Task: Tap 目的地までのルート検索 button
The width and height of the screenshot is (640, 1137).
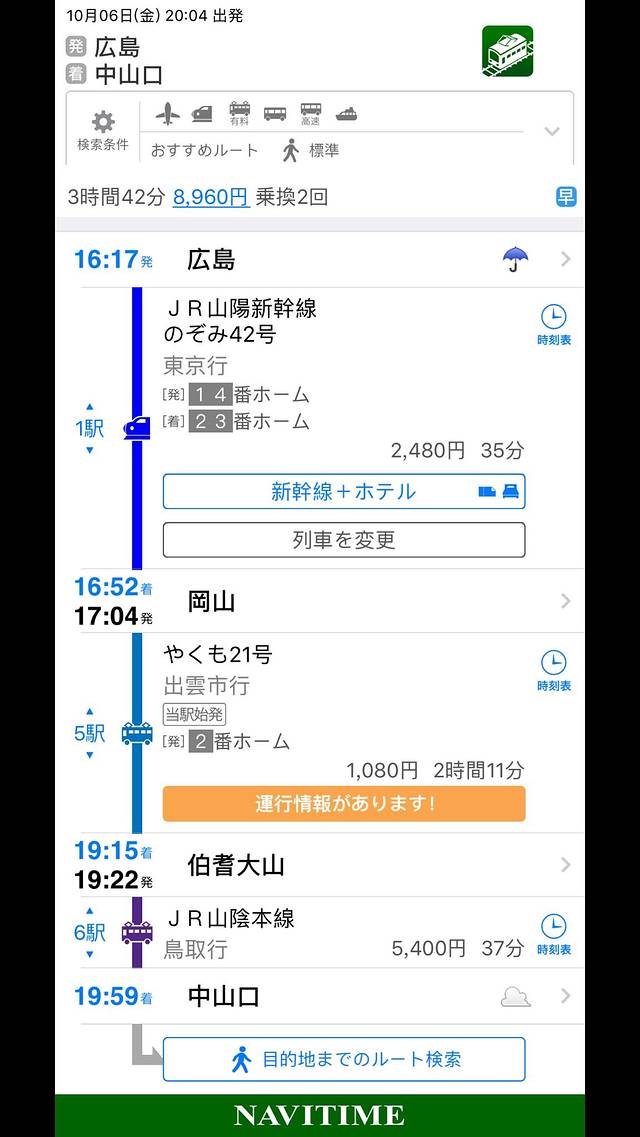Action: click(343, 1060)
